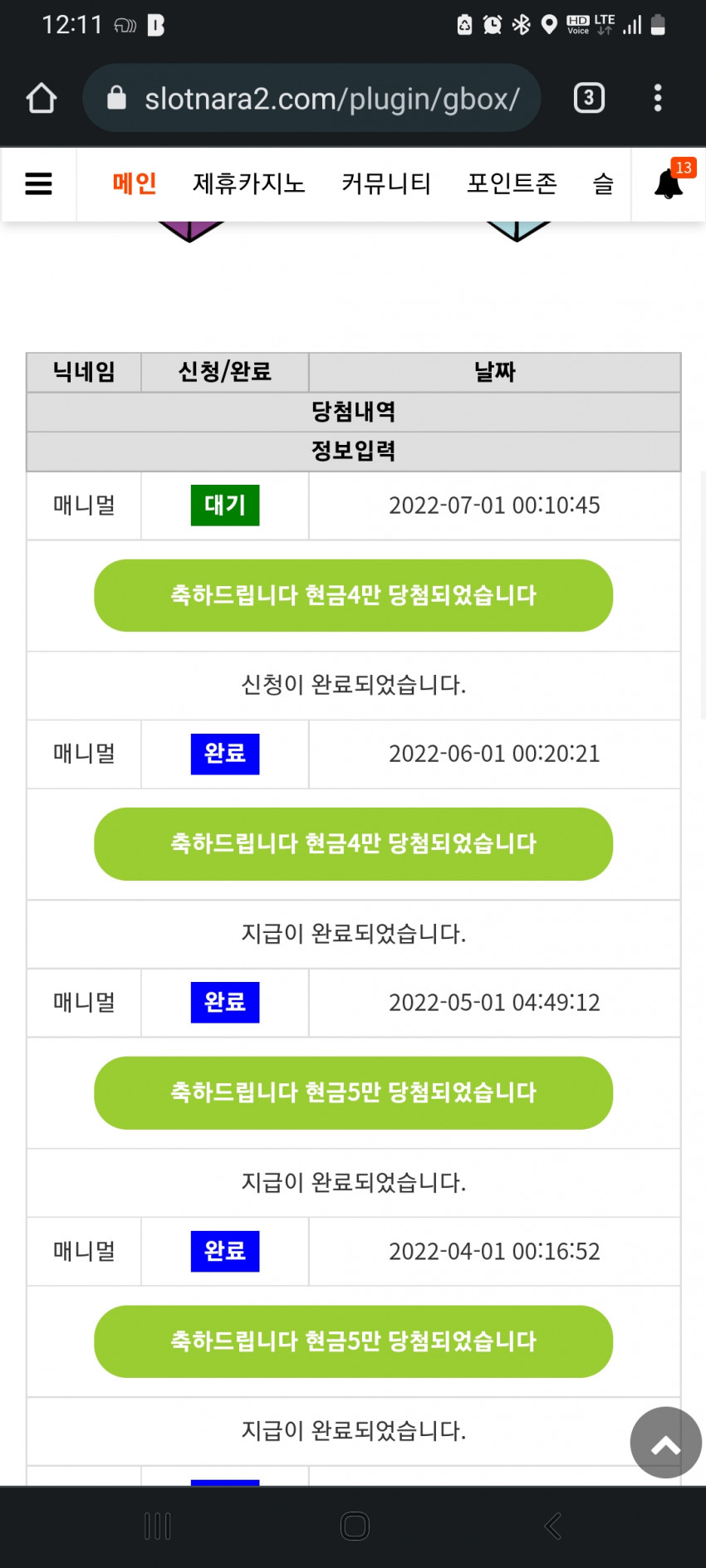The height and width of the screenshot is (1568, 706).
Task: Open the 제휴카지노 tab
Action: pos(249,183)
